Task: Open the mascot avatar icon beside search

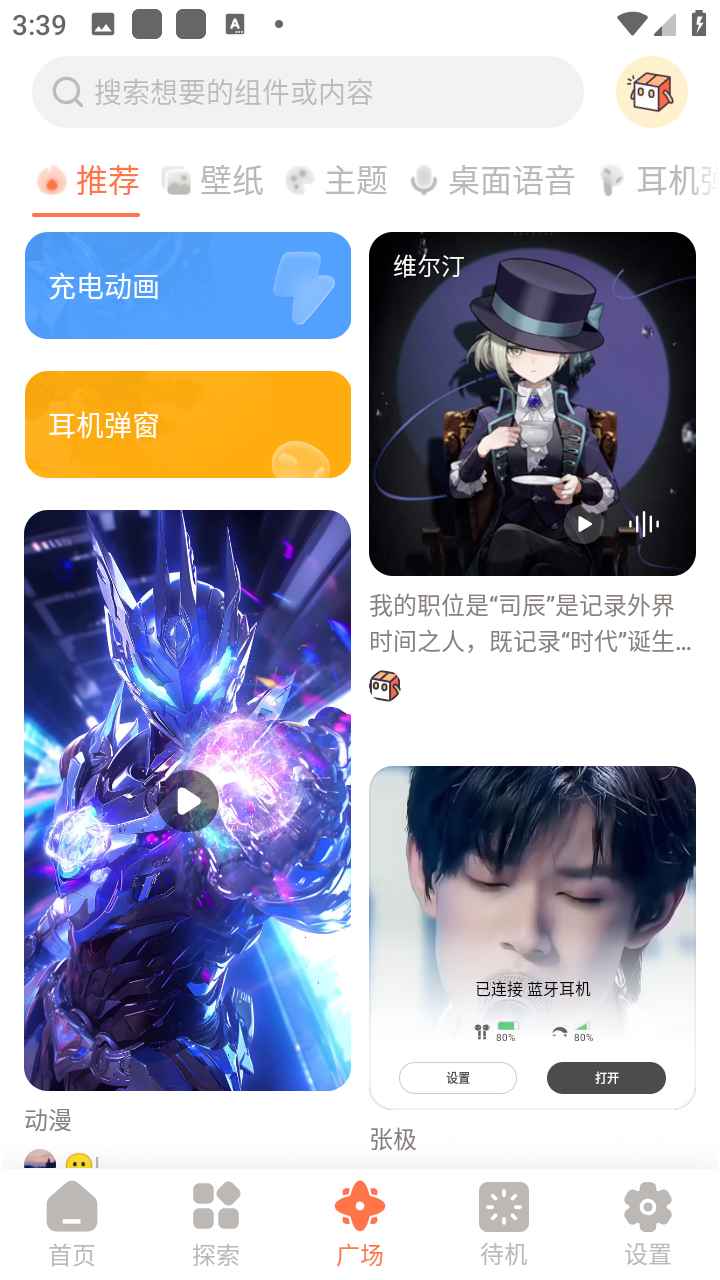Action: coord(651,93)
